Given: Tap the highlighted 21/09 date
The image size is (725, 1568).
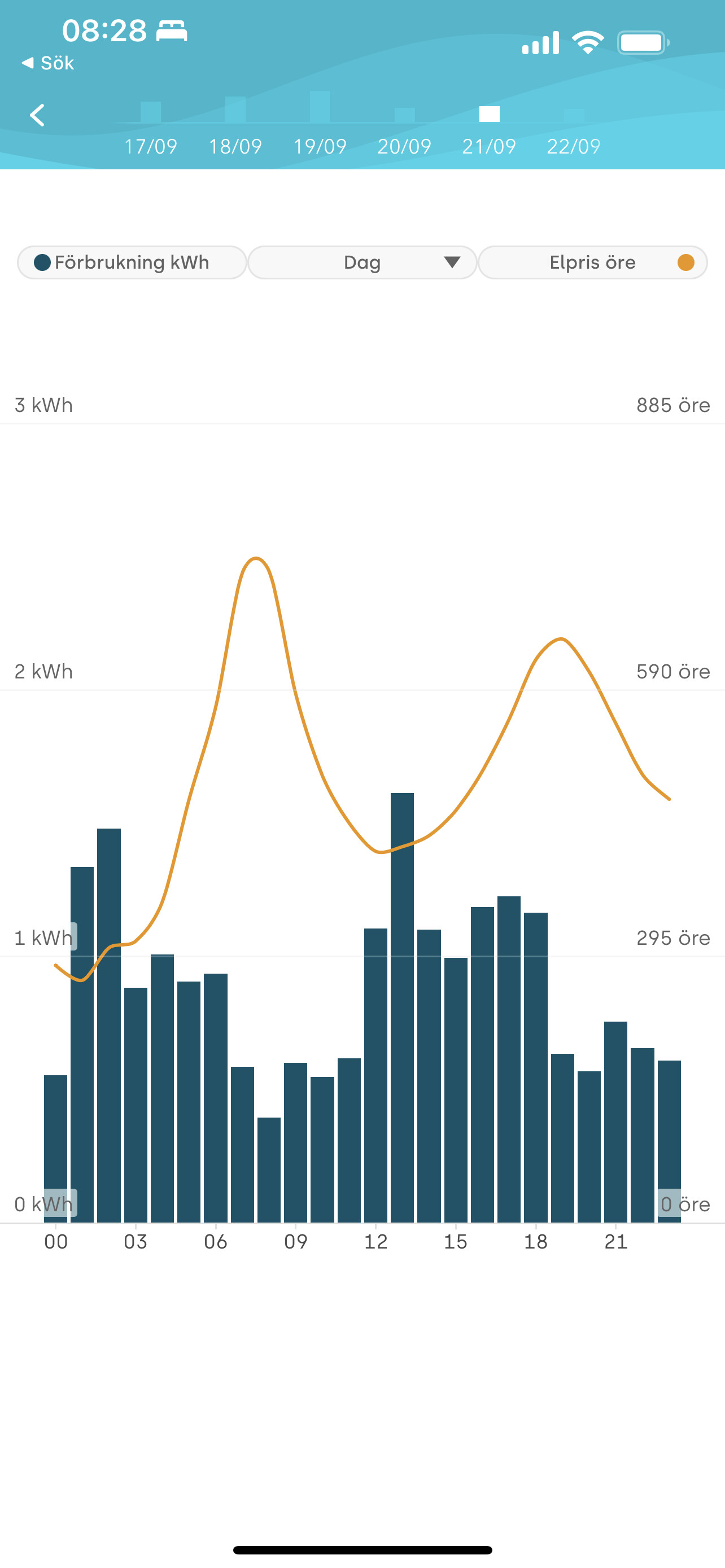Looking at the screenshot, I should pos(489,145).
